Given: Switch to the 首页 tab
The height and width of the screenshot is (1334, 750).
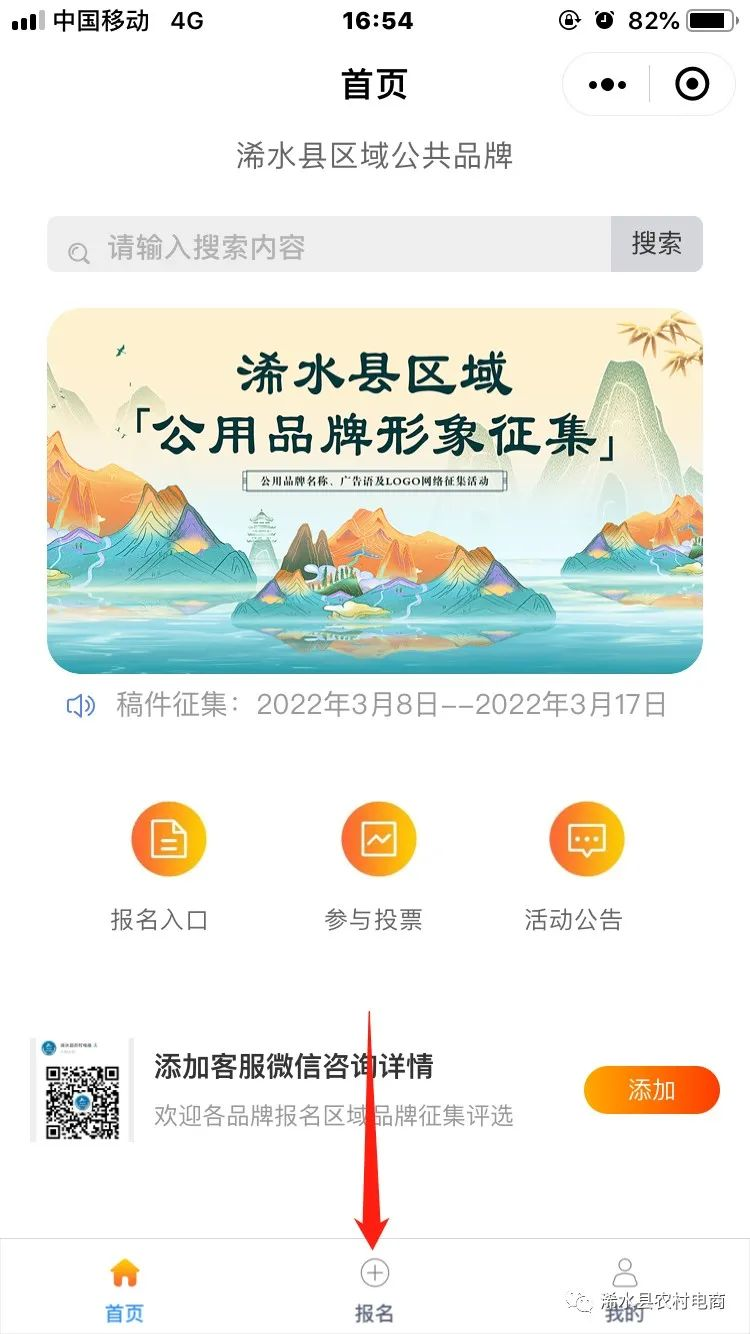Looking at the screenshot, I should pyautogui.click(x=125, y=1289).
